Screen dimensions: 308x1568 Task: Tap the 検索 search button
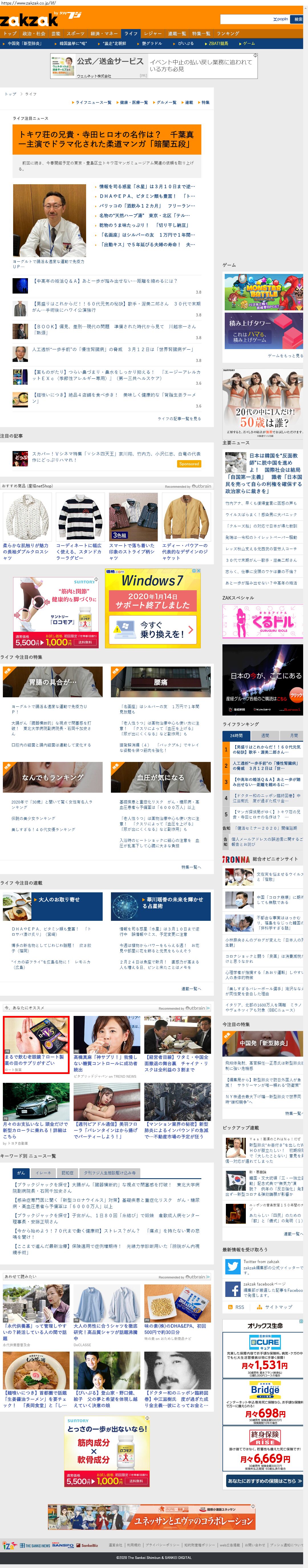tap(298, 19)
